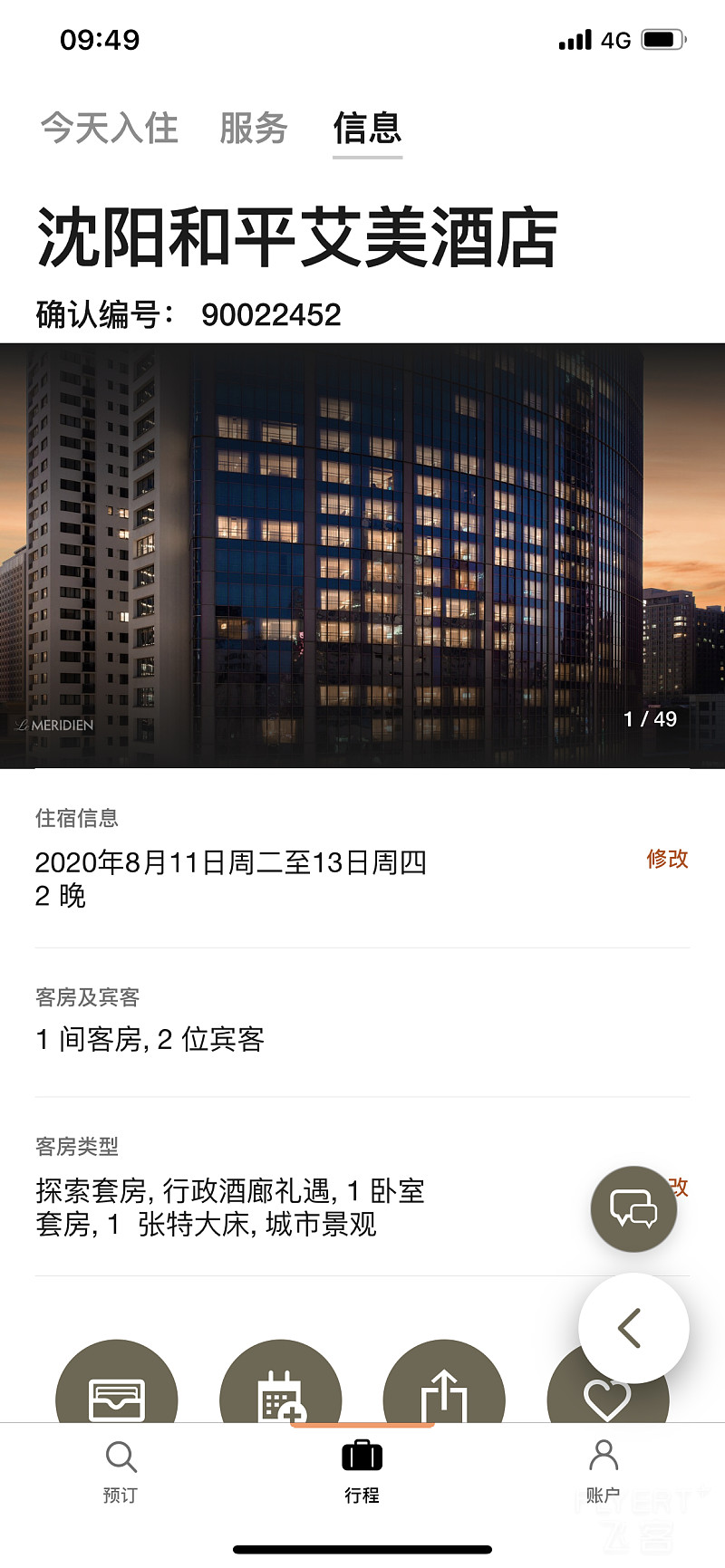Switch to the 今天入住 tab
This screenshot has height=1568, width=725.
(x=110, y=128)
